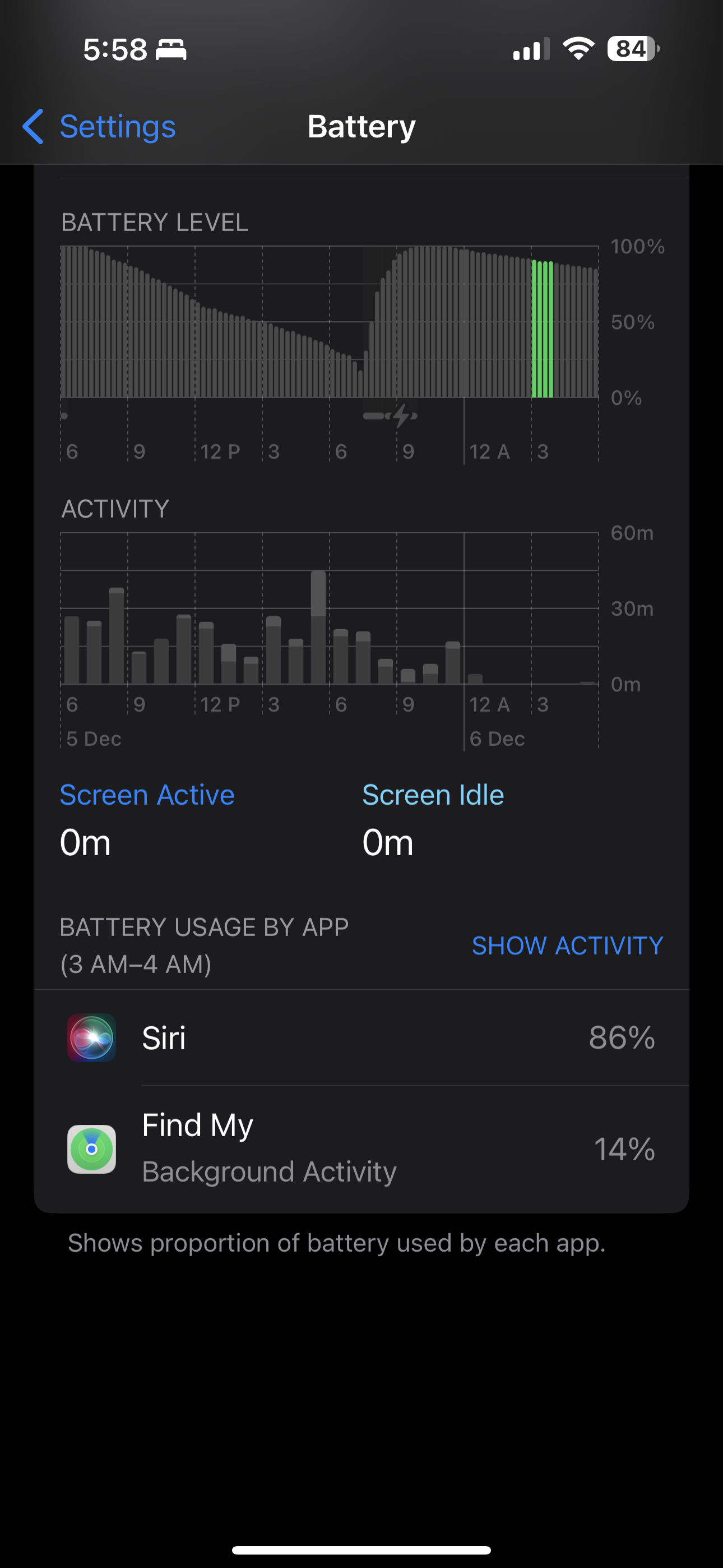Select the tallest activity bar before 6 PM
This screenshot has height=1568, width=723.
318,628
